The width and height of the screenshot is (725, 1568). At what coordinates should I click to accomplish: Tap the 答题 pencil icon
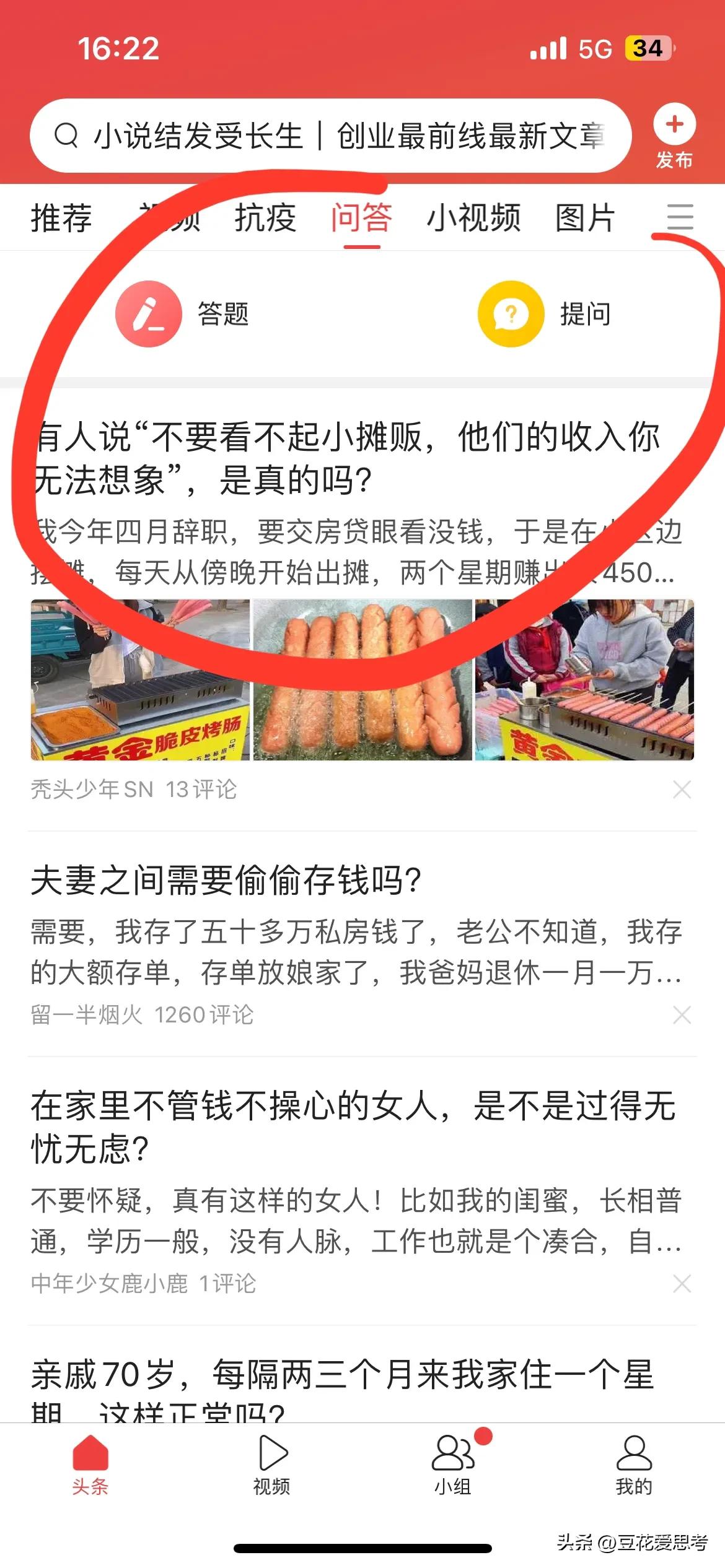[x=149, y=314]
